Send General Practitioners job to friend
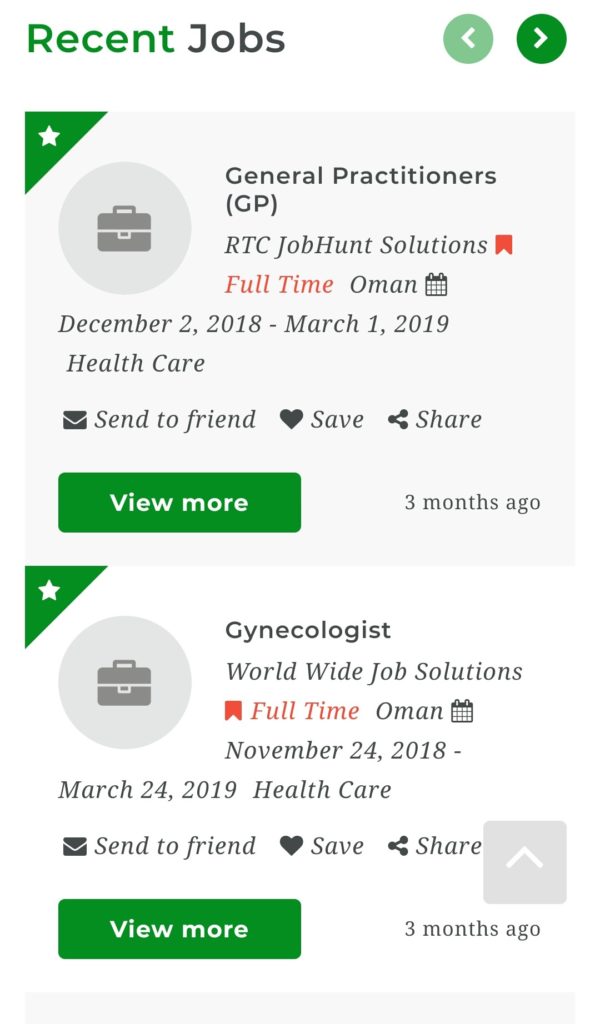Viewport: 600px width, 1024px height. click(x=160, y=420)
